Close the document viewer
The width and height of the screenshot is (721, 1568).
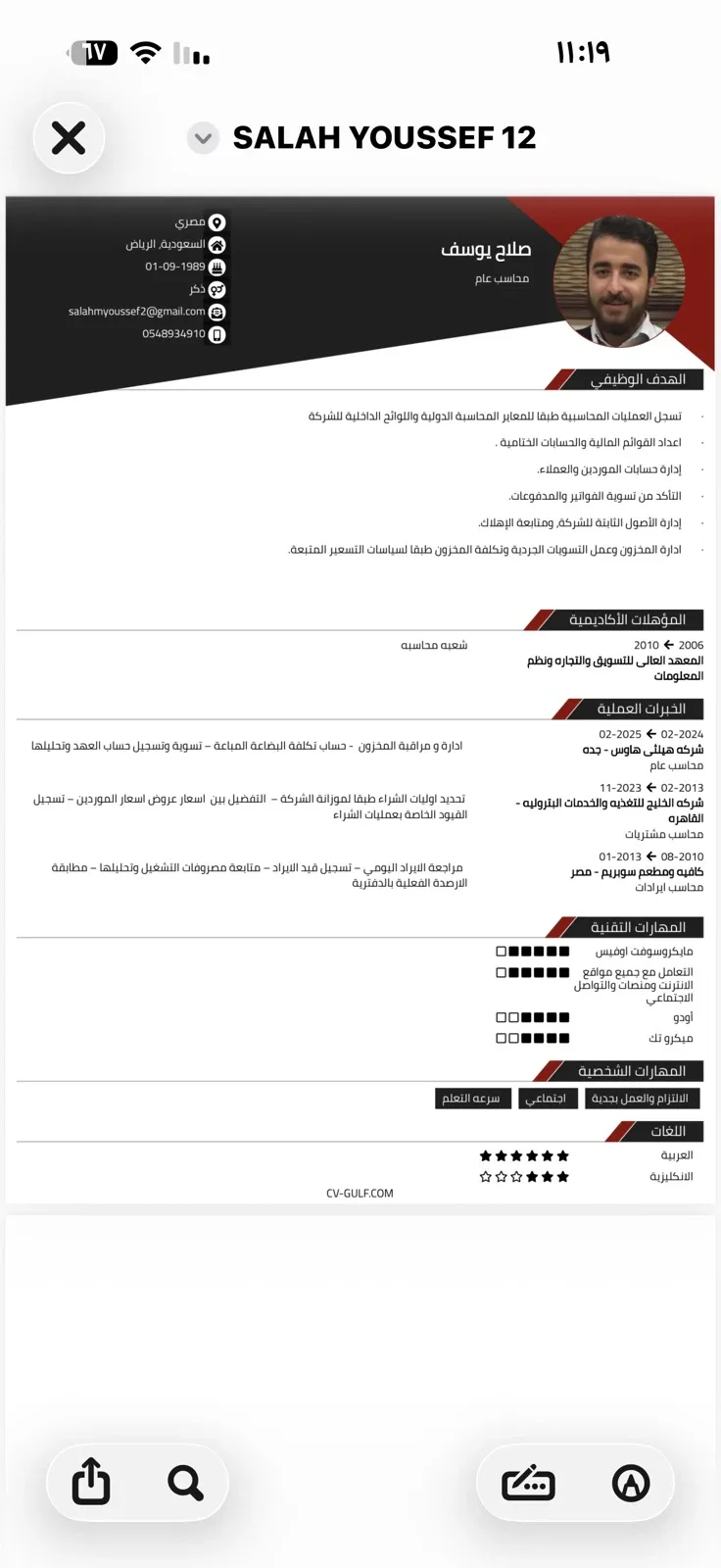click(69, 138)
